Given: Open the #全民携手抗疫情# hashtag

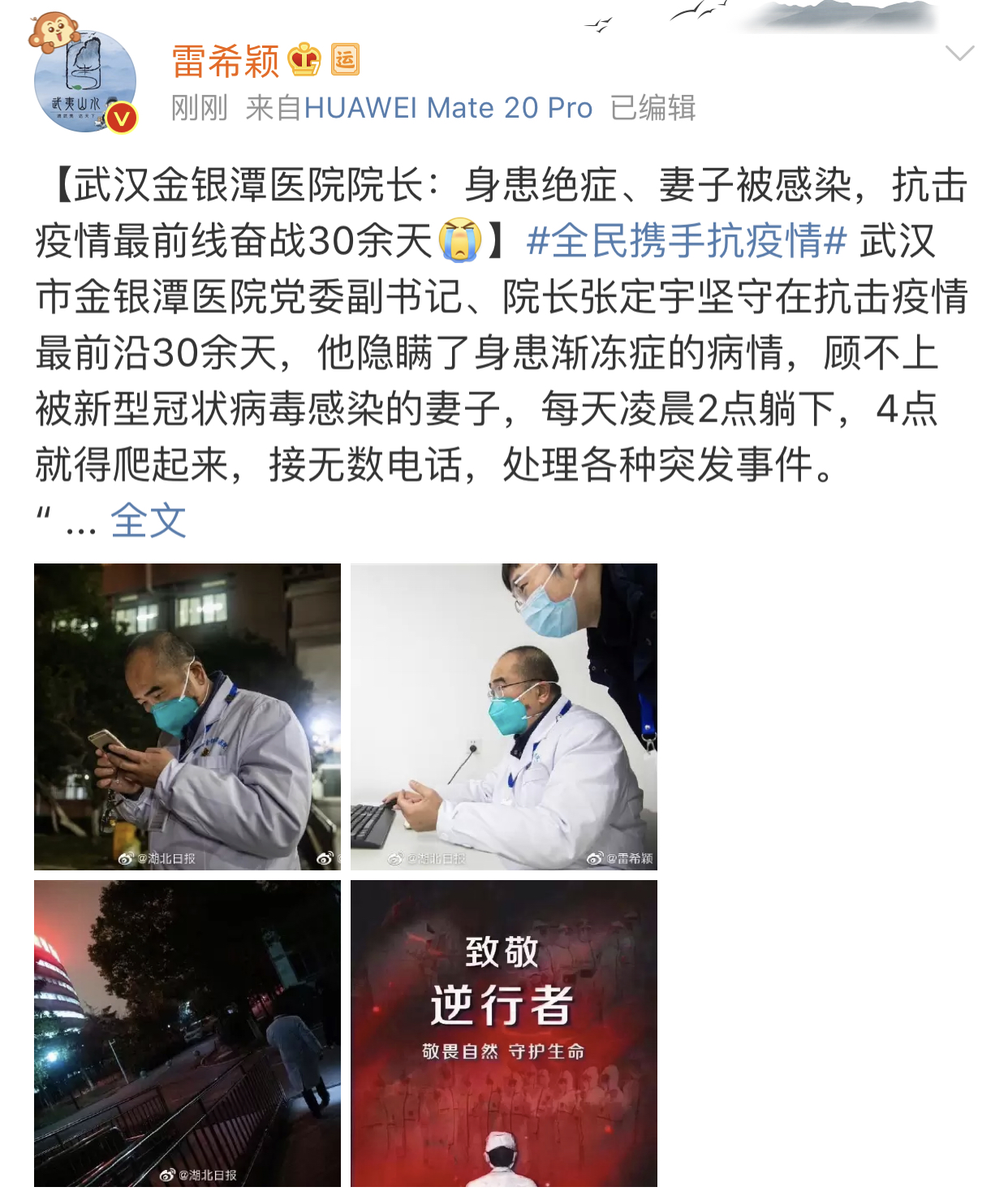Looking at the screenshot, I should pyautogui.click(x=686, y=241).
